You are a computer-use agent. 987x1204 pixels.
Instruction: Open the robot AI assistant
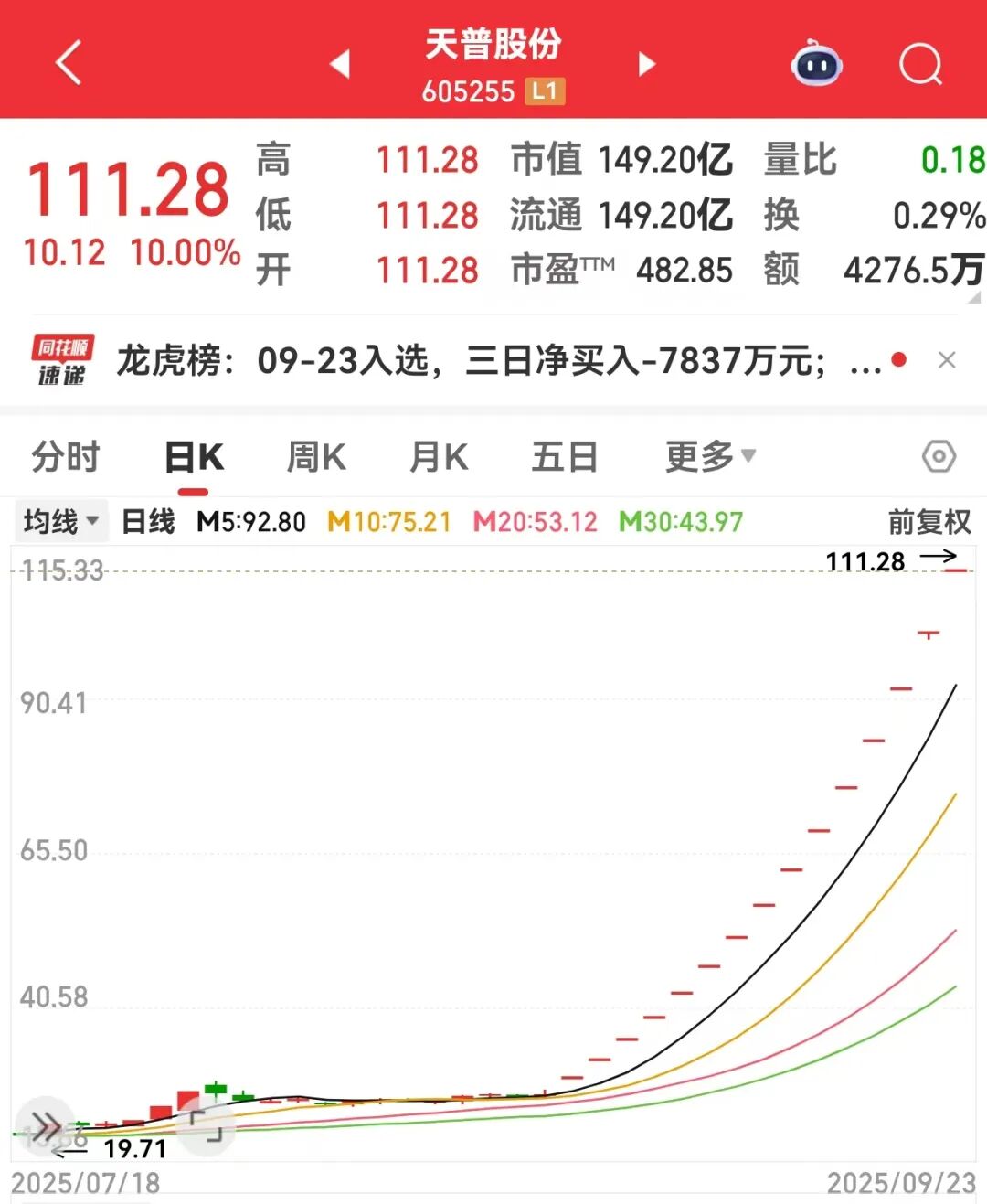click(816, 64)
